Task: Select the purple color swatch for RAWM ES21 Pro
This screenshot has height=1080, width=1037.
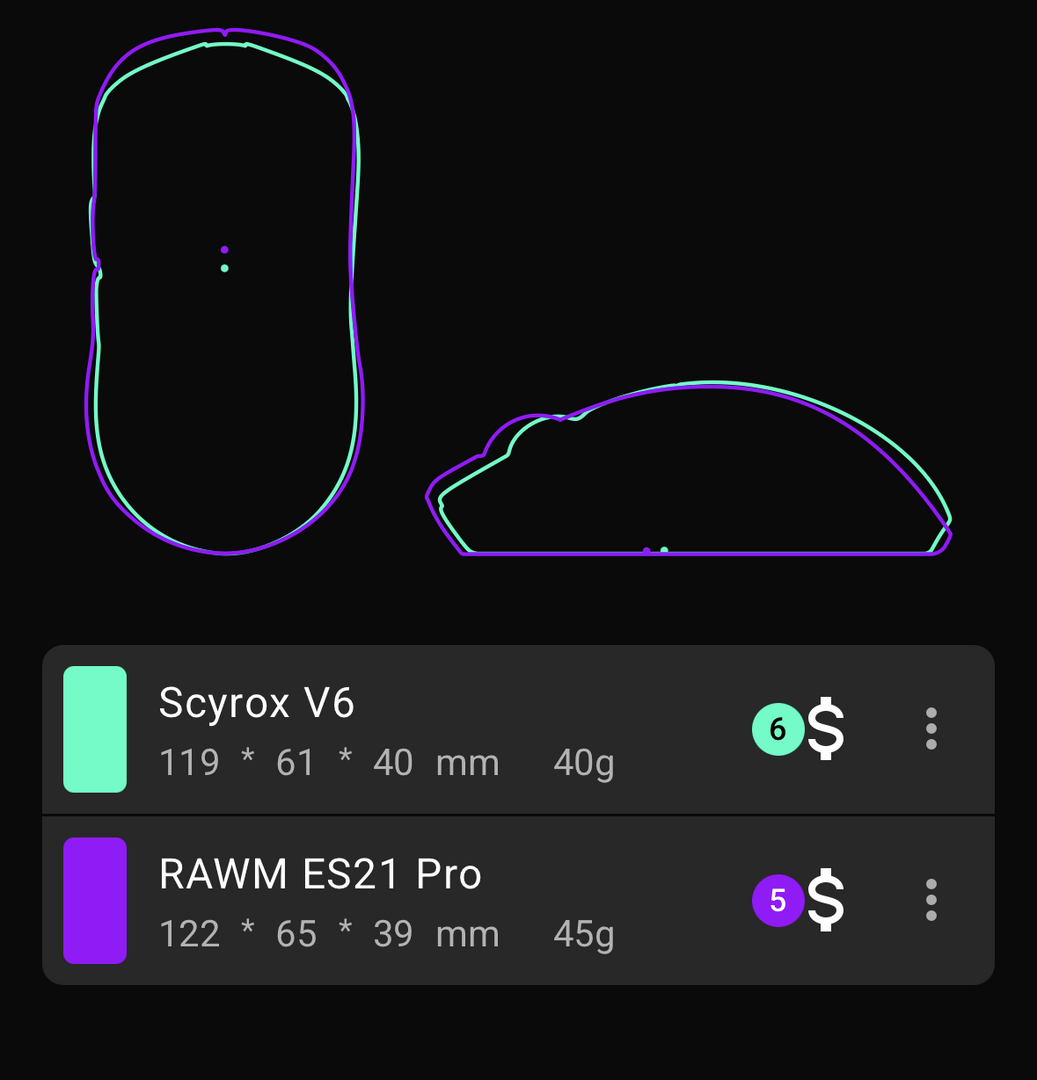Action: pyautogui.click(x=95, y=901)
